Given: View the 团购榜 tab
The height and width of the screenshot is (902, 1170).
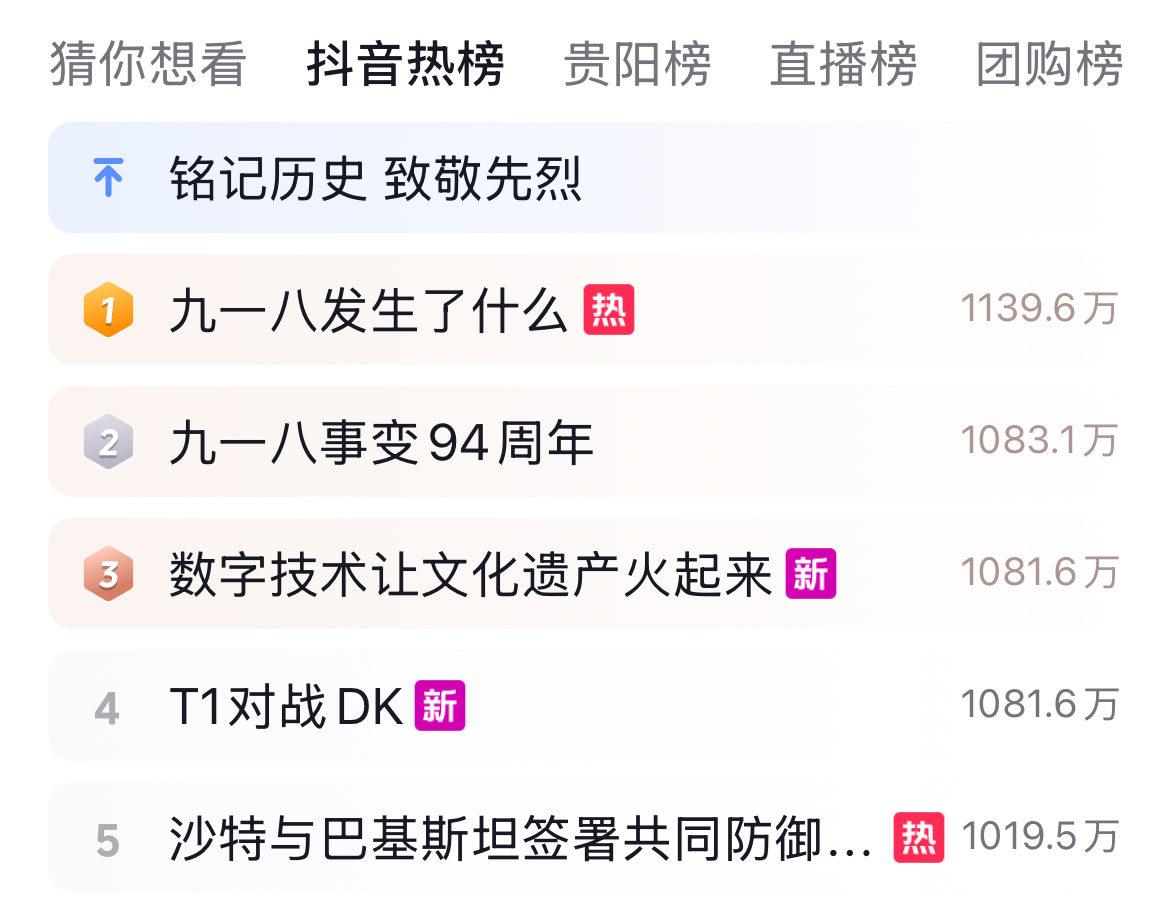Looking at the screenshot, I should pyautogui.click(x=1049, y=65).
